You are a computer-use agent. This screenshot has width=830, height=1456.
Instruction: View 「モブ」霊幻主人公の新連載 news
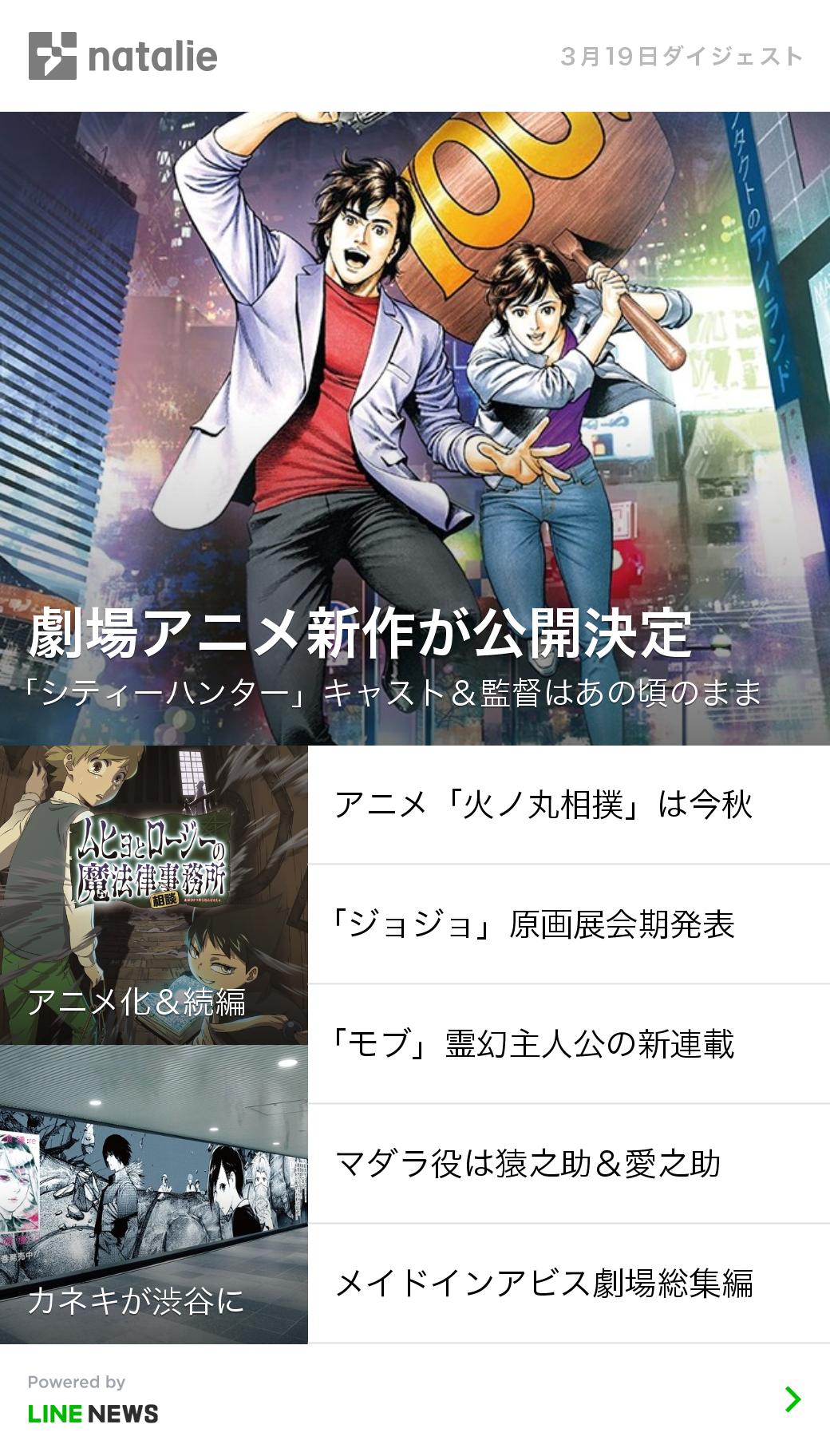568,1044
